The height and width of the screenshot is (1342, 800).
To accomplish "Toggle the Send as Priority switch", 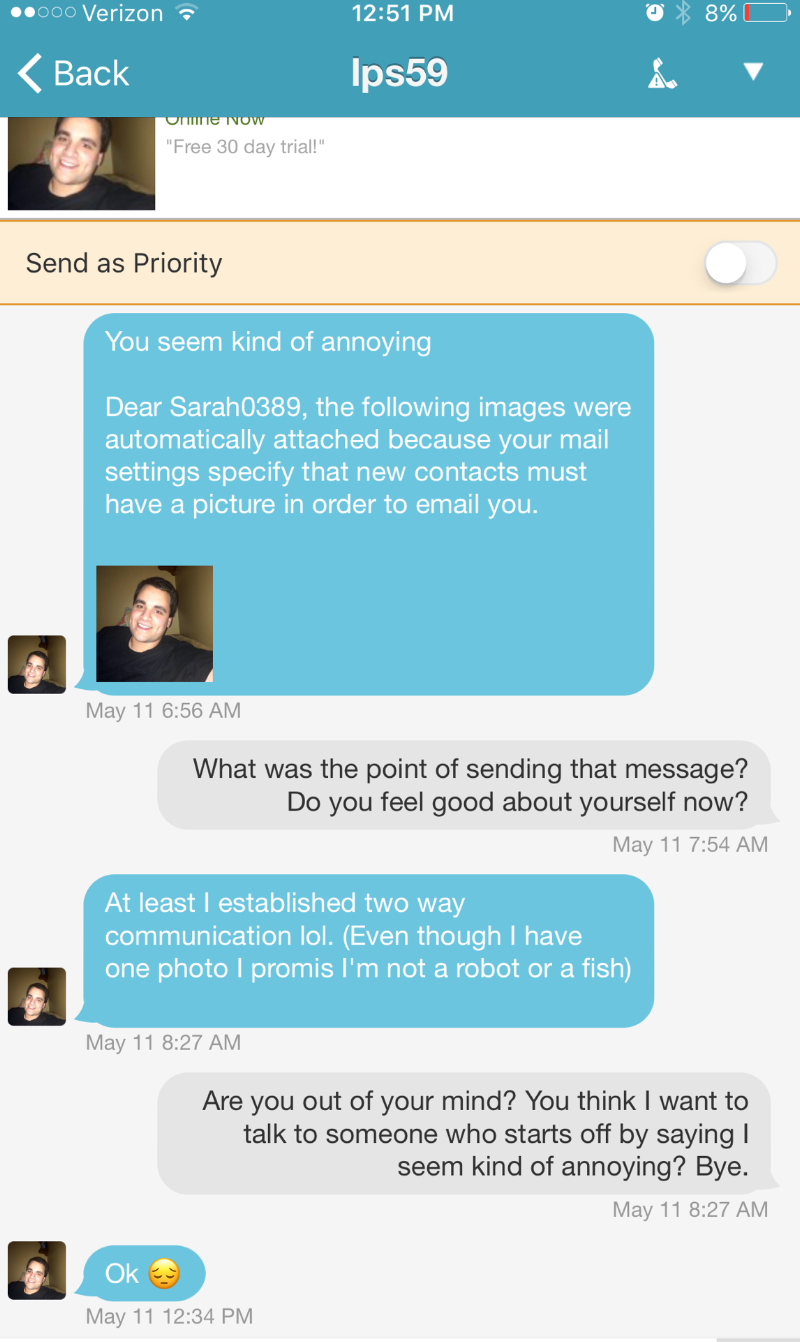I will pos(739,264).
